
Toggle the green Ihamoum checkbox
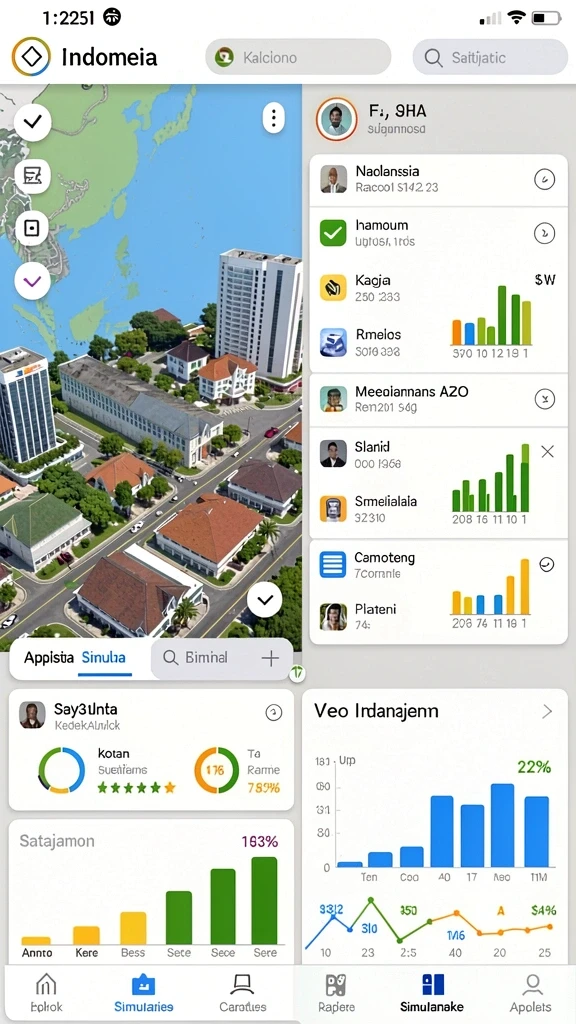point(333,232)
